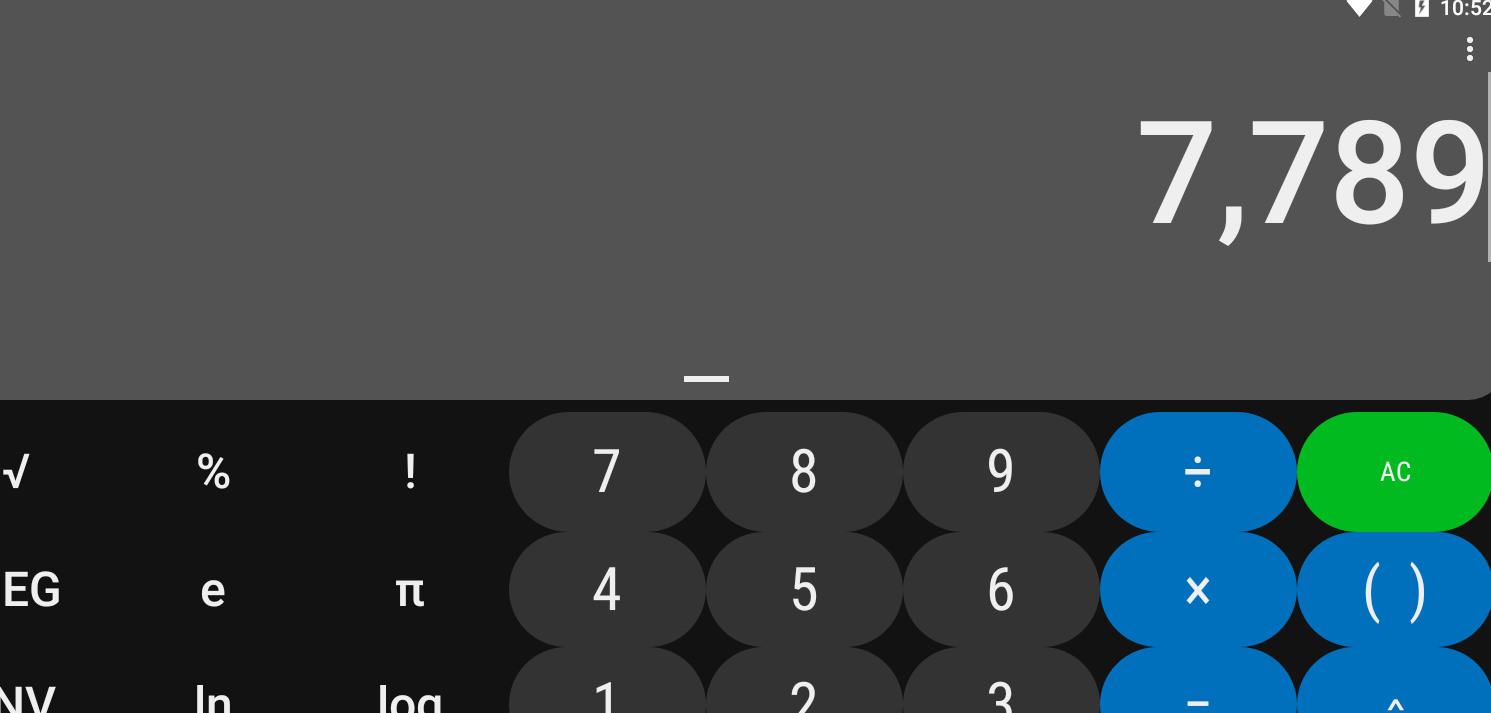This screenshot has height=713, width=1491.
Task: Insert parentheses with the ( ) key
Action: (1394, 590)
